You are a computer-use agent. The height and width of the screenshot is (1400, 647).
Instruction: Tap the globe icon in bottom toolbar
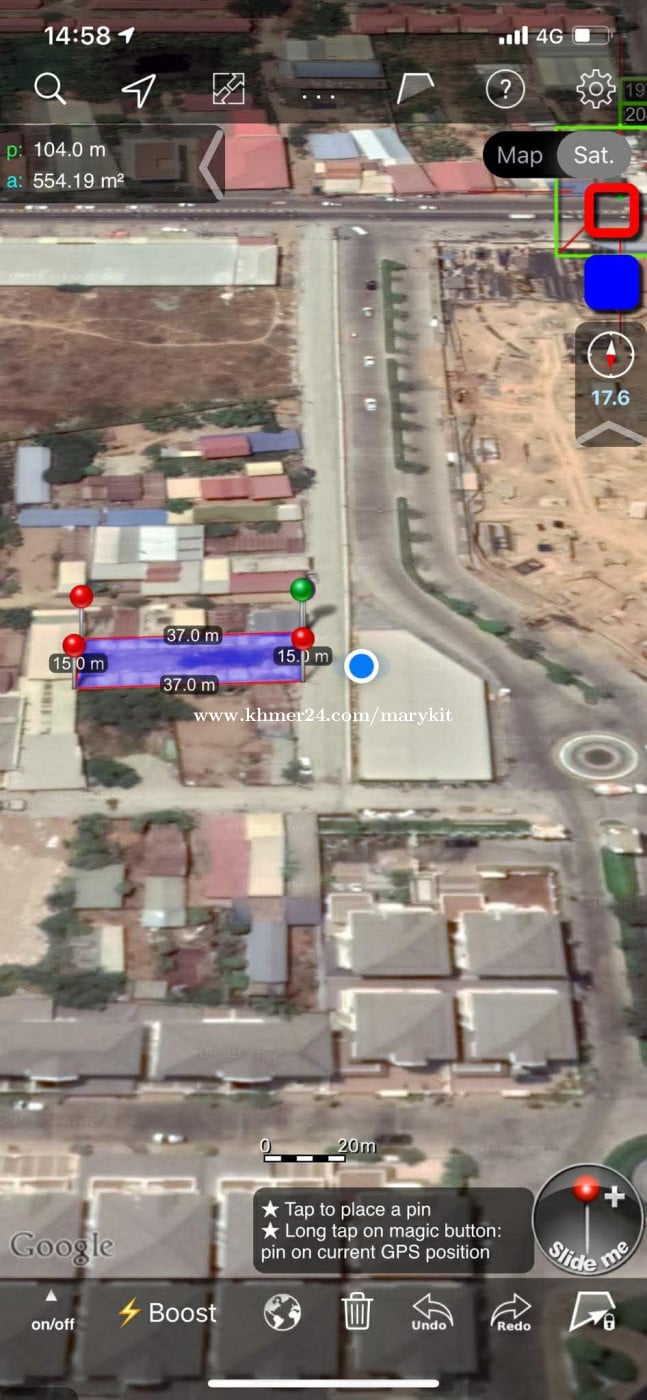coord(282,1312)
